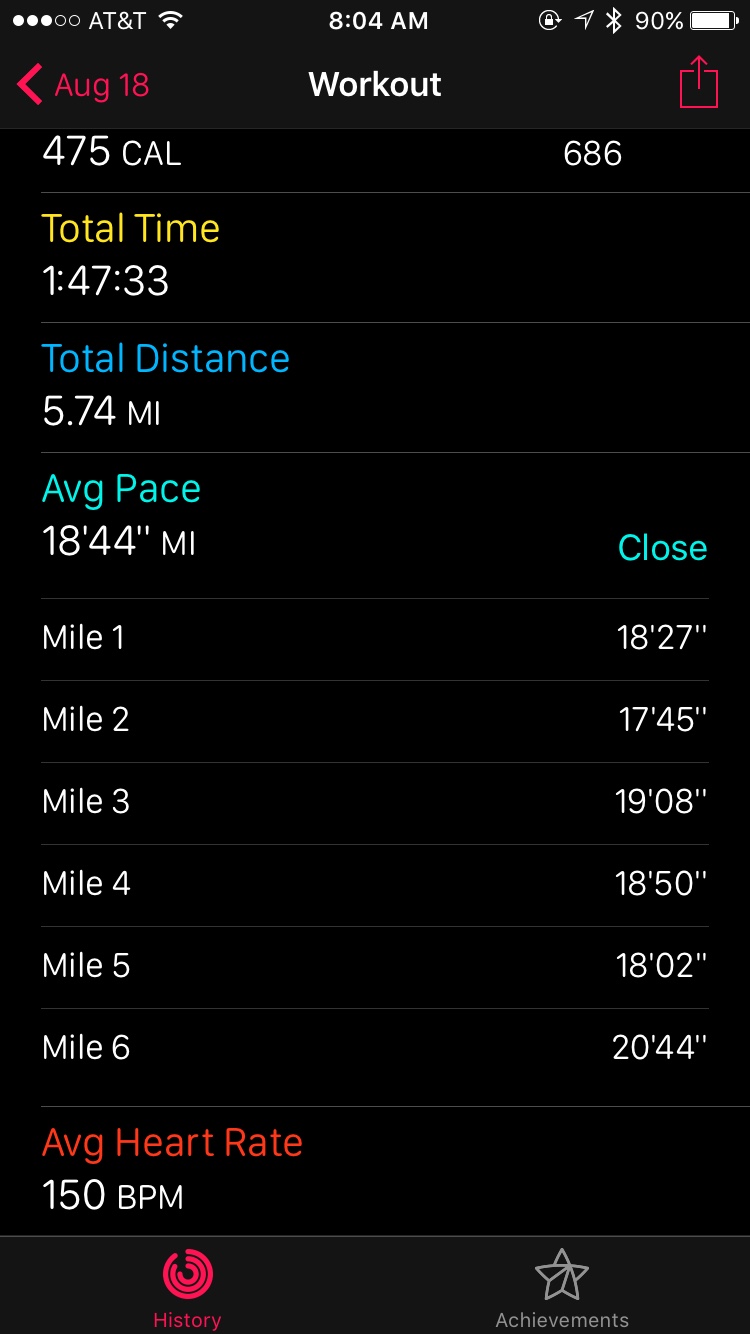Close the mile pace splits
Screen dimensions: 750x1334
coord(662,548)
